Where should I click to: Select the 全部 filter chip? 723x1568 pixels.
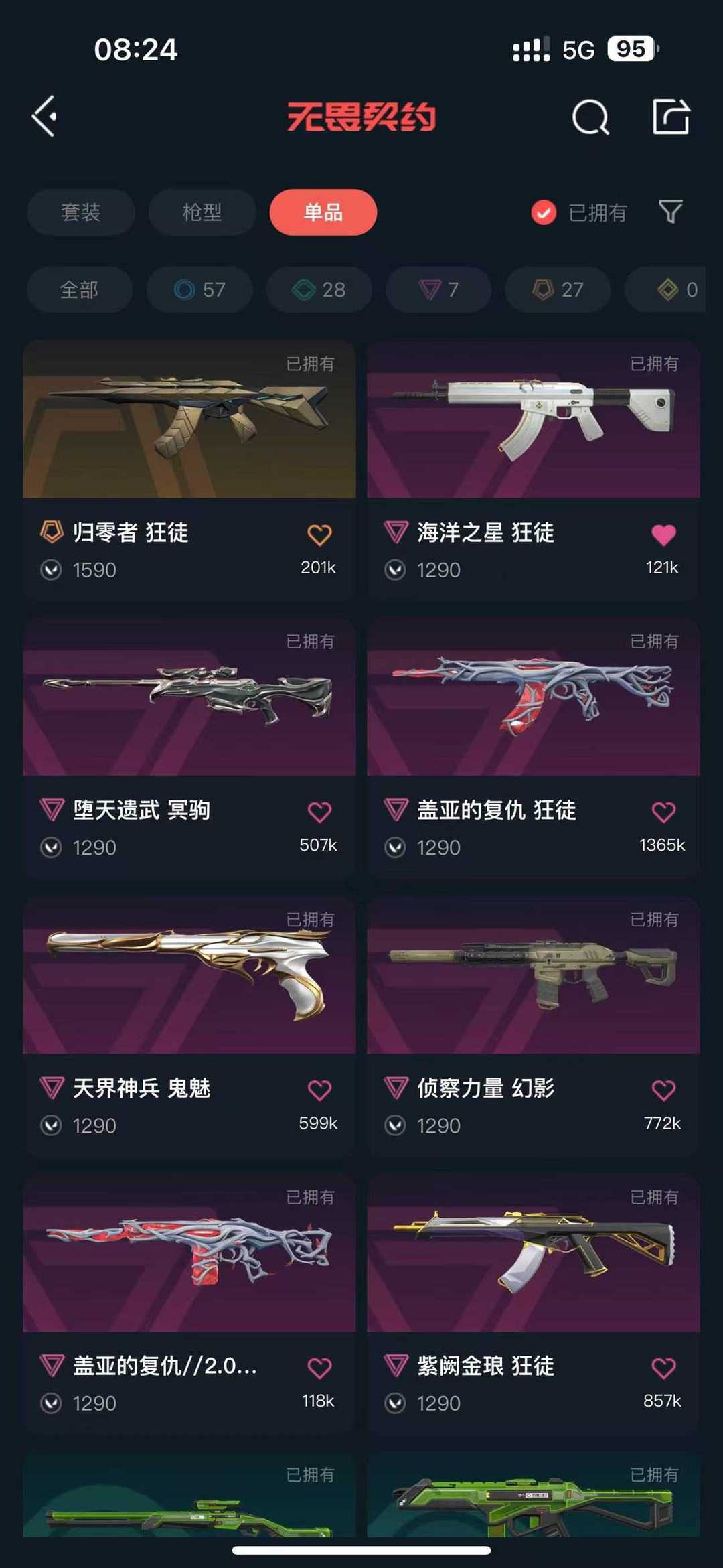click(79, 289)
